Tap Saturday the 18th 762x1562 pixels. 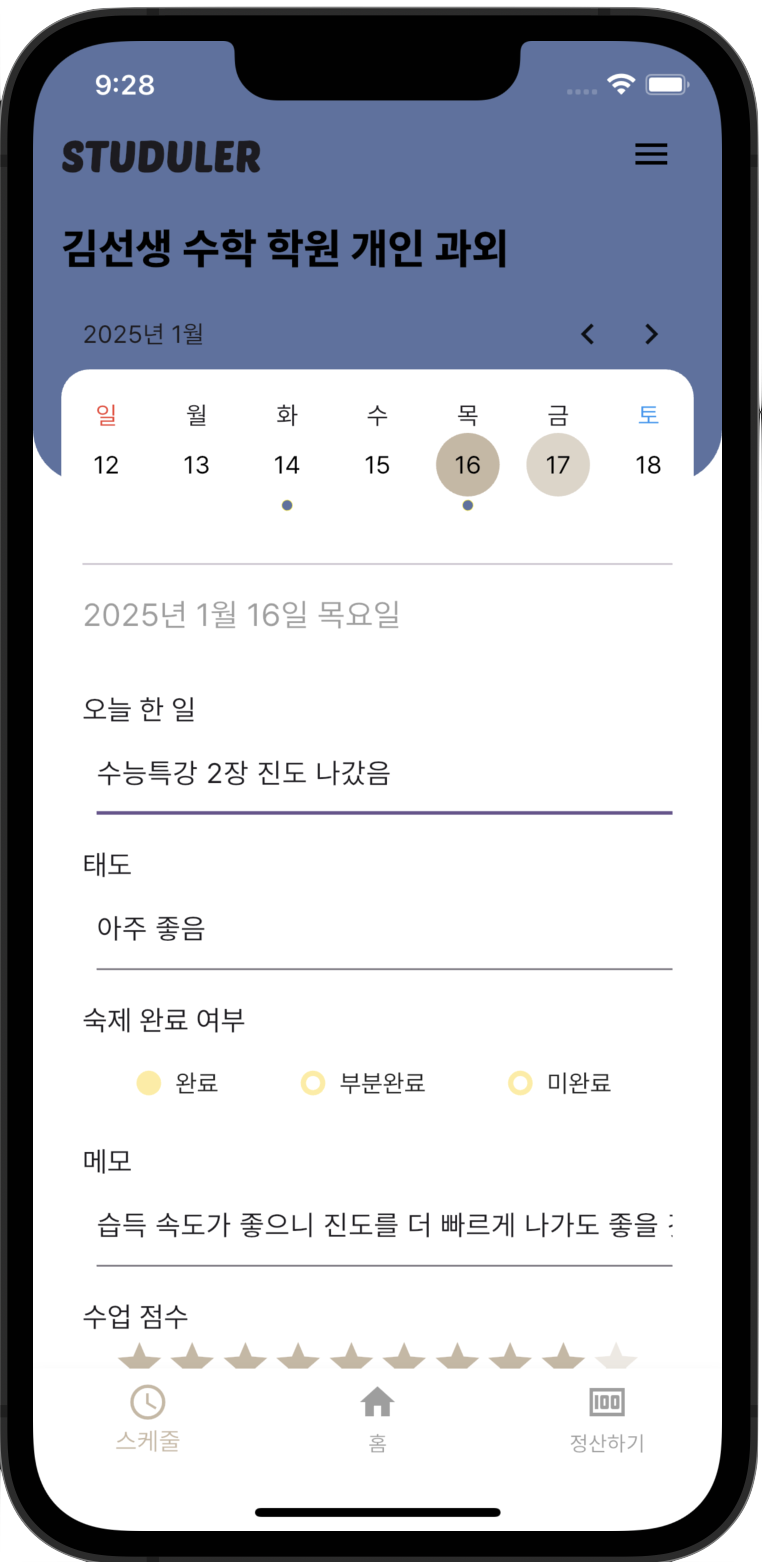point(648,464)
